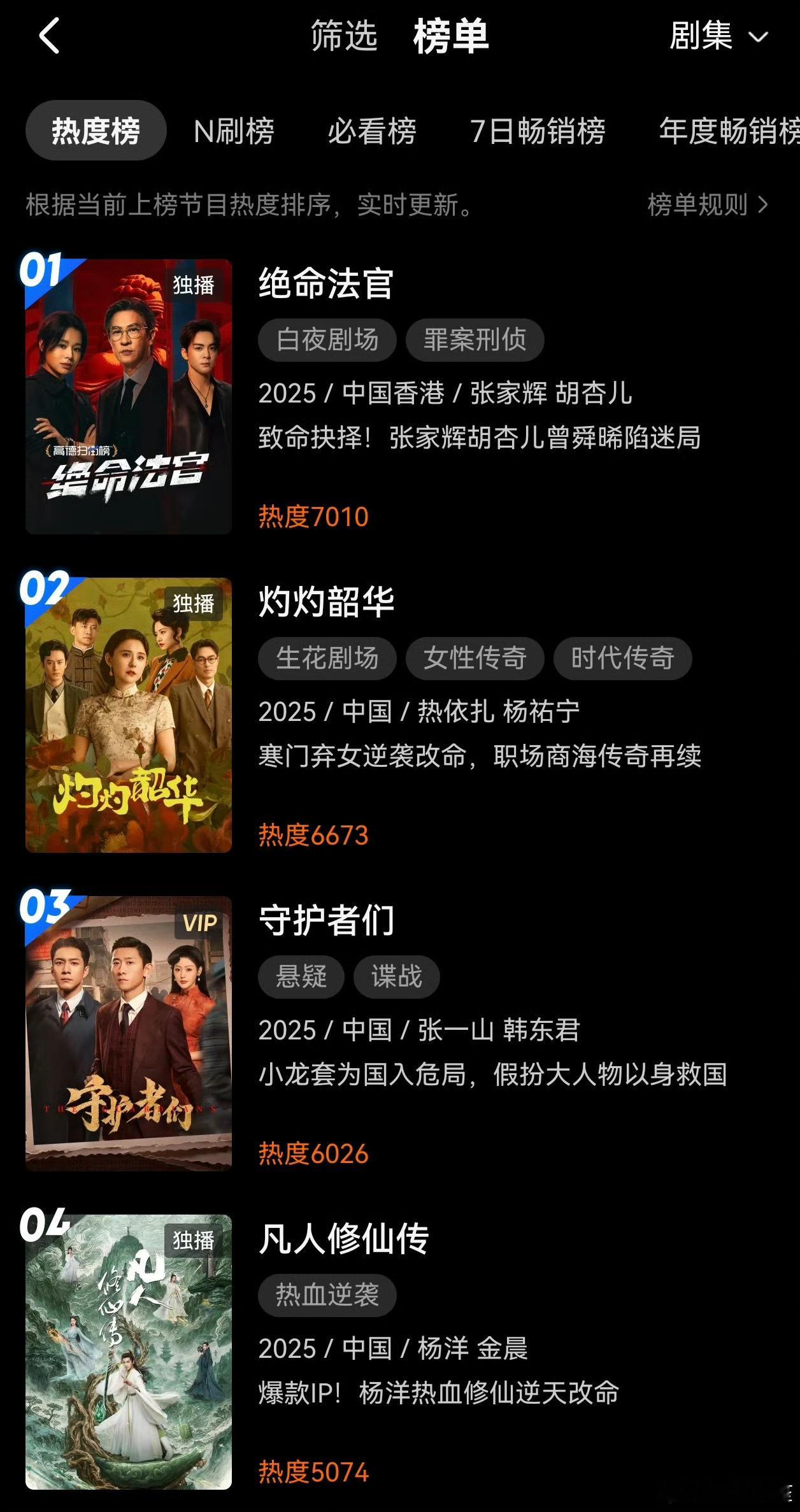Open the 时代传奇 tag
This screenshot has width=800, height=1512.
[623, 658]
